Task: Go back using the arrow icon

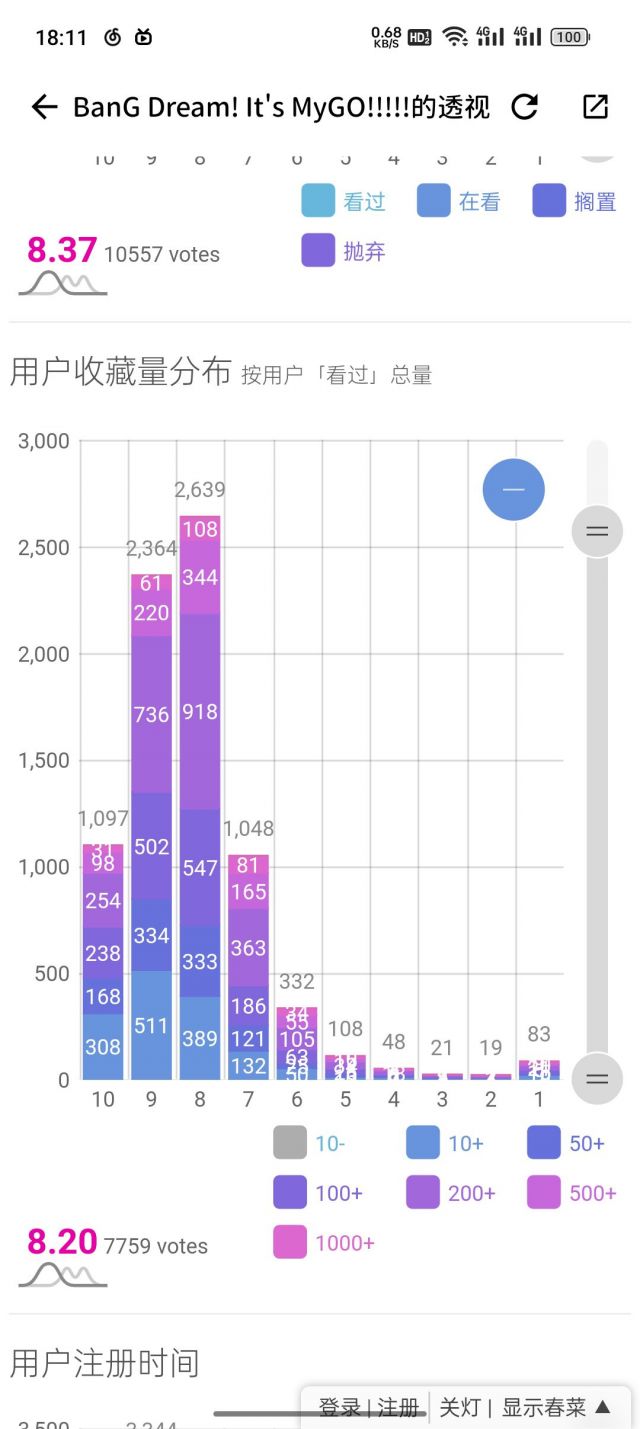Action: click(44, 107)
